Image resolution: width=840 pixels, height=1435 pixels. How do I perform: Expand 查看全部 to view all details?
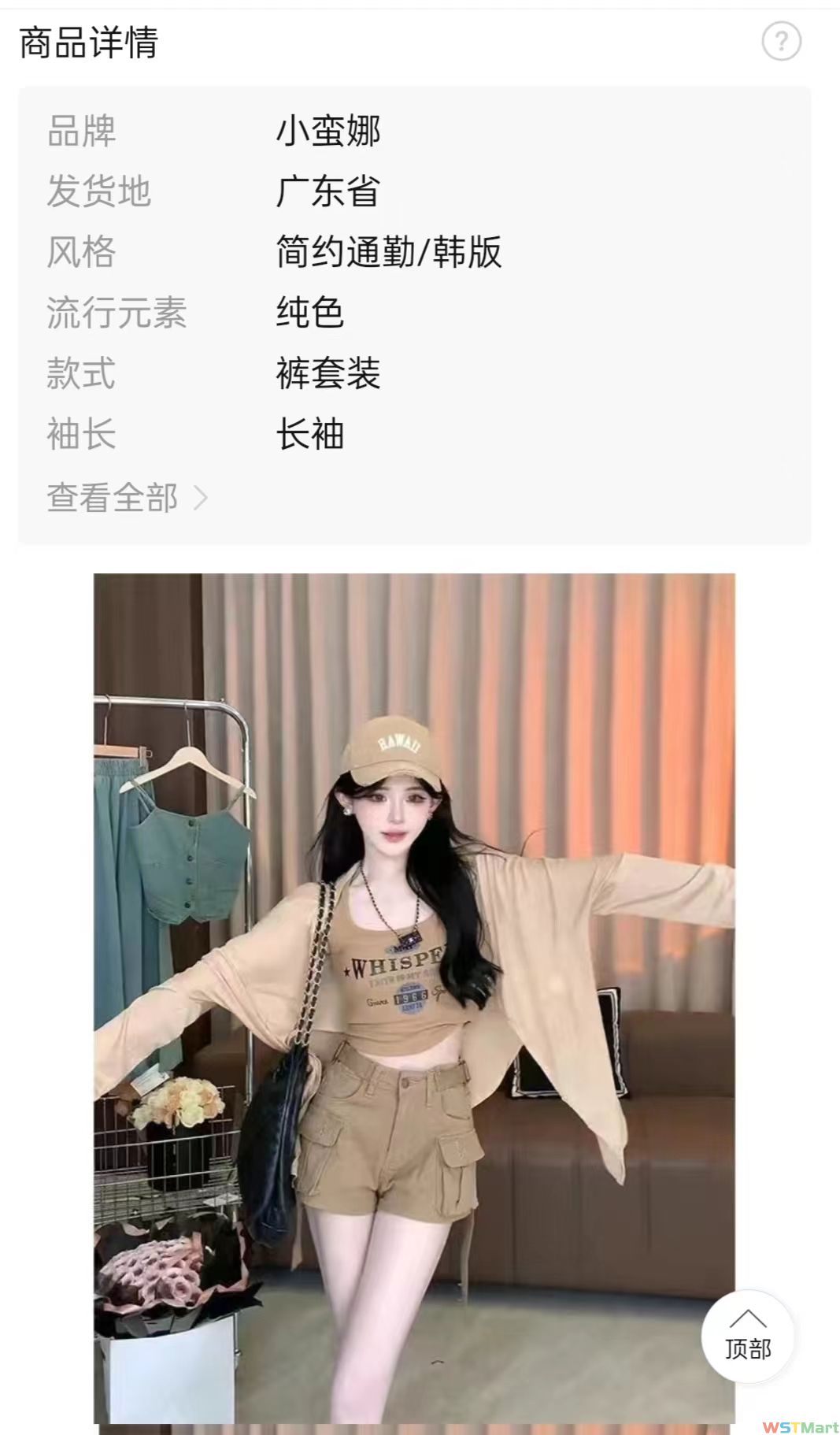click(127, 498)
